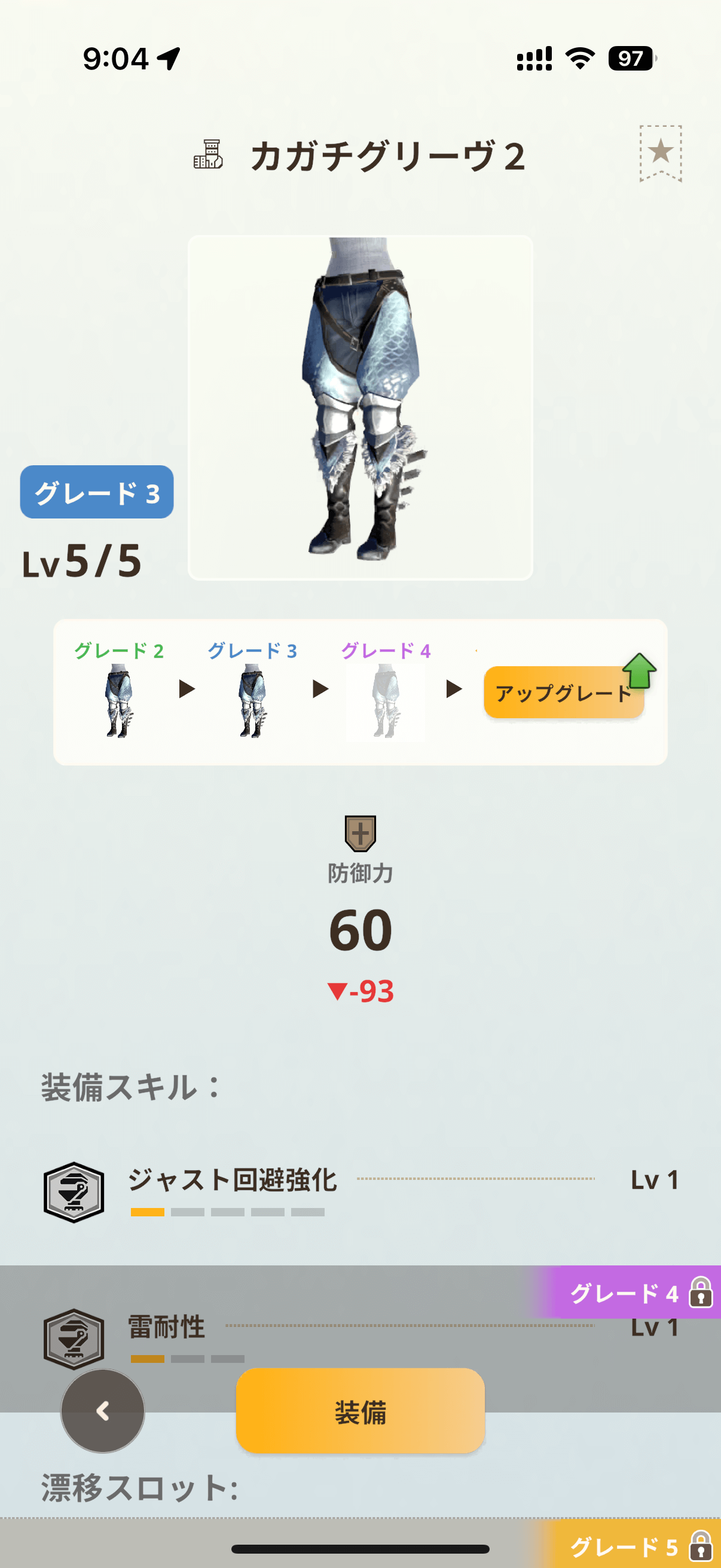Go back with the round arrow button
Image resolution: width=721 pixels, height=1568 pixels.
click(x=103, y=1411)
